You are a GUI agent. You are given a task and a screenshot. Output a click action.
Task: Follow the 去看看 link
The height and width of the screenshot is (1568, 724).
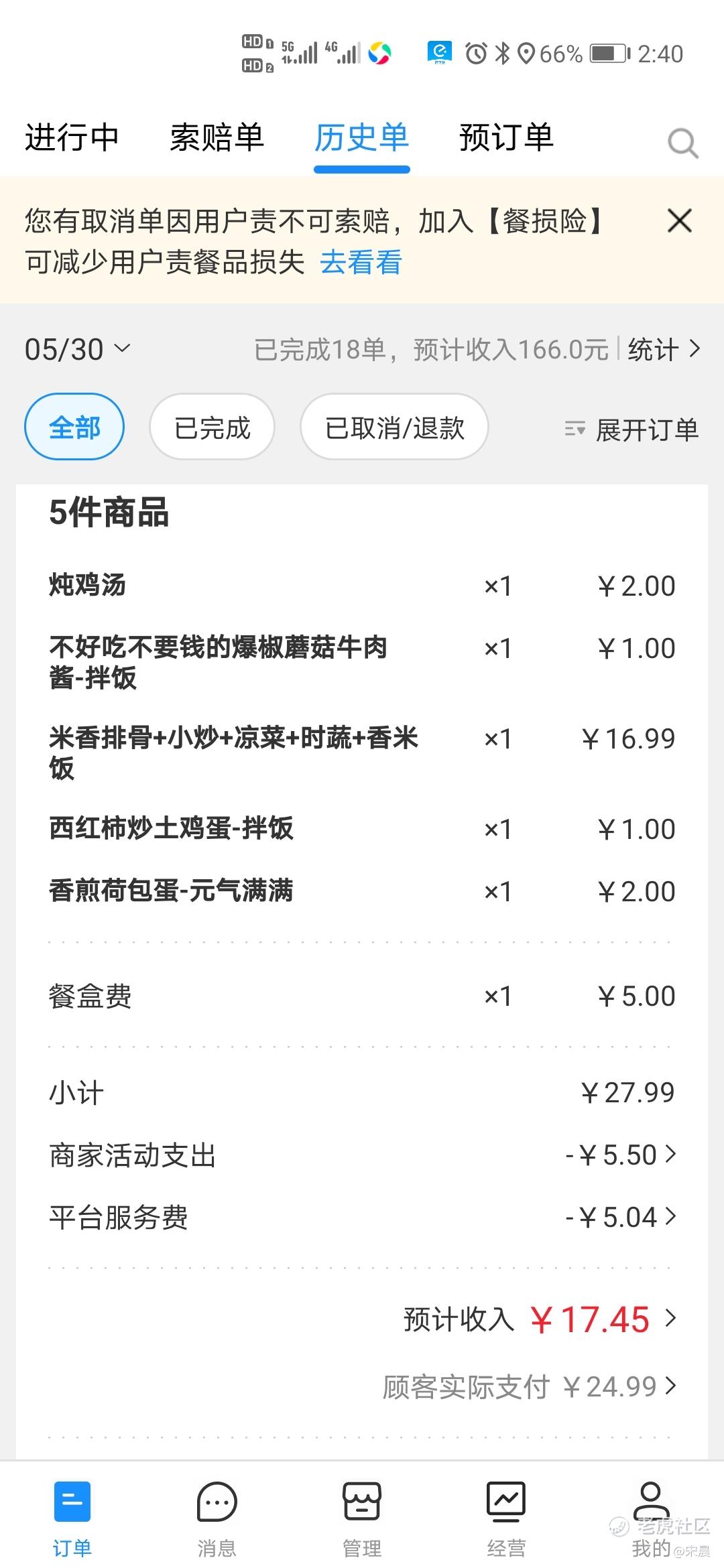pos(361,262)
